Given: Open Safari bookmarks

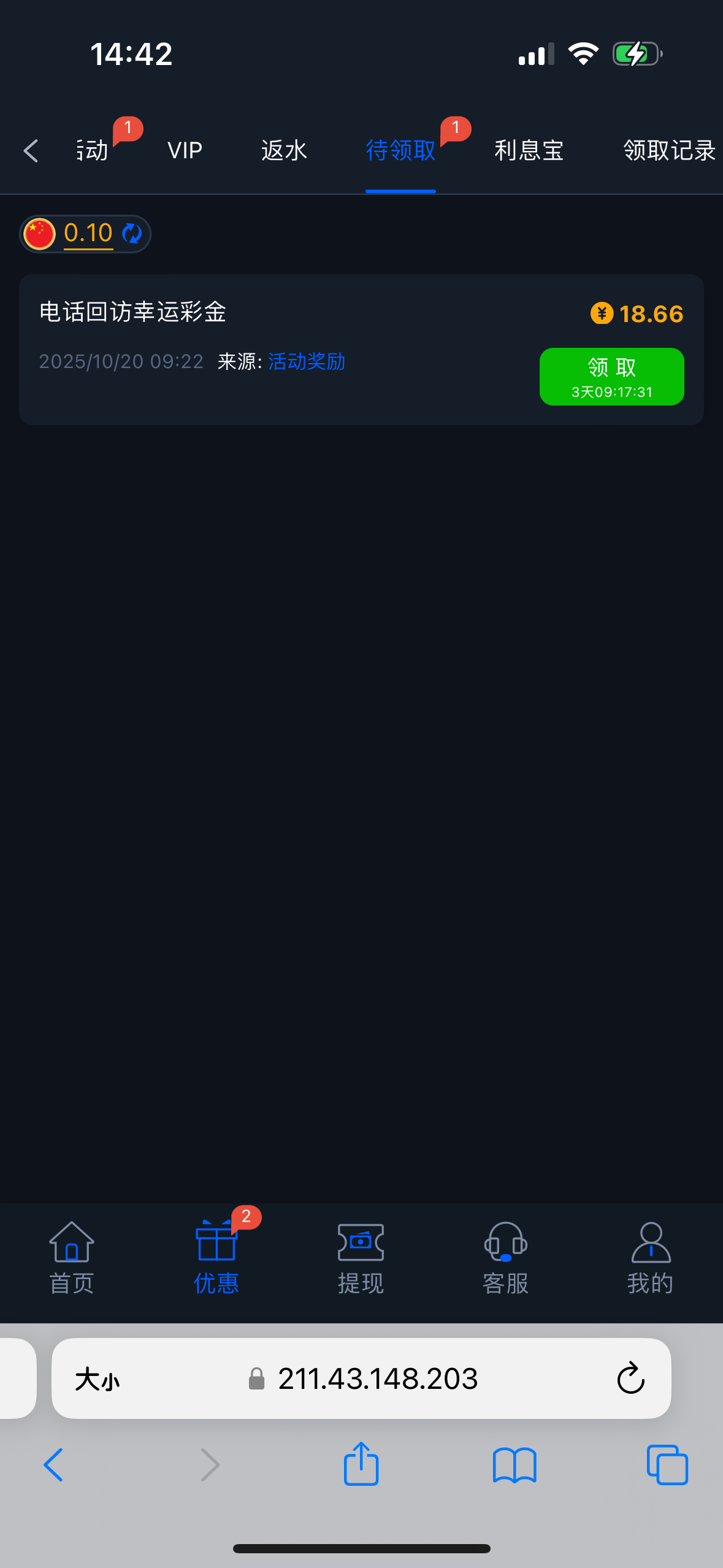Looking at the screenshot, I should click(515, 1465).
